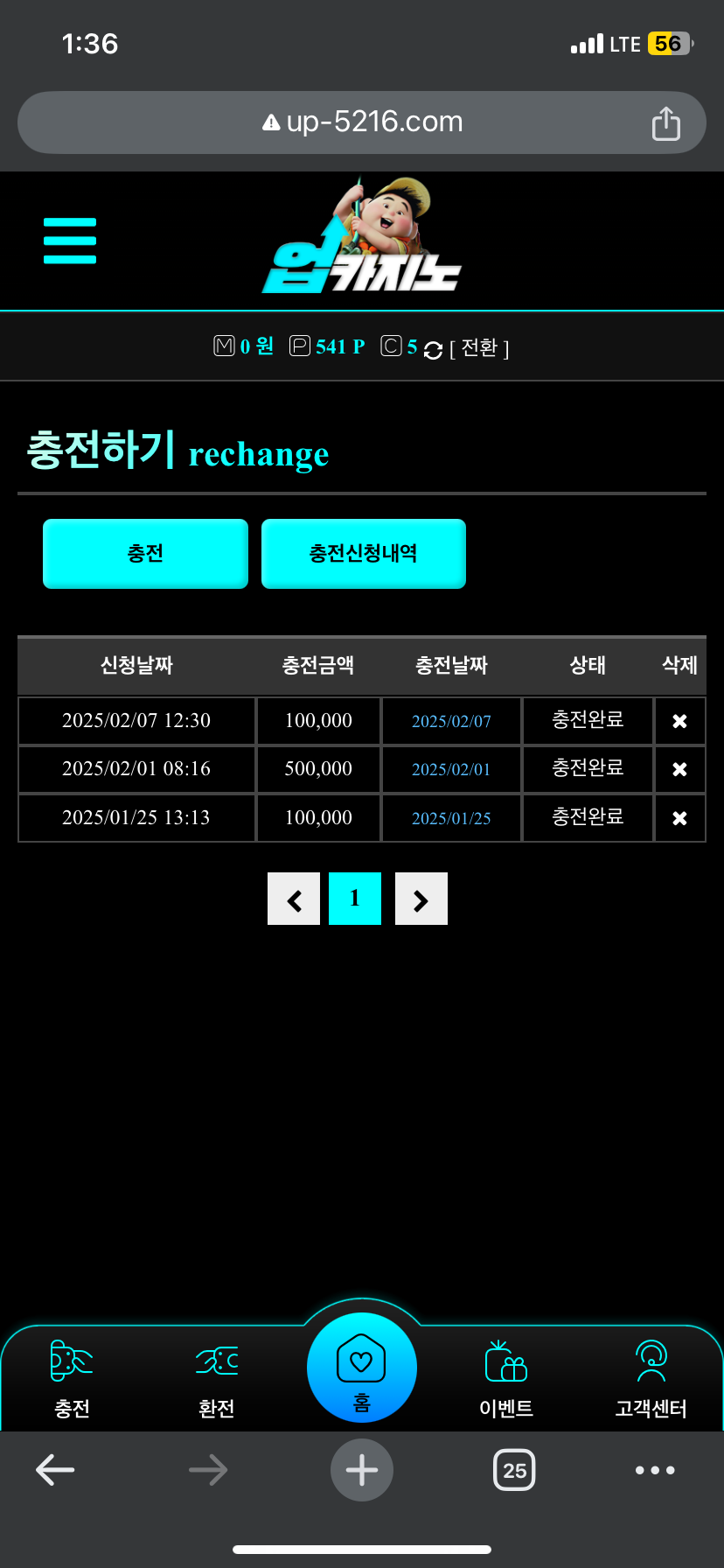Select the 충전 recharge button
724x1568 pixels.
point(145,553)
